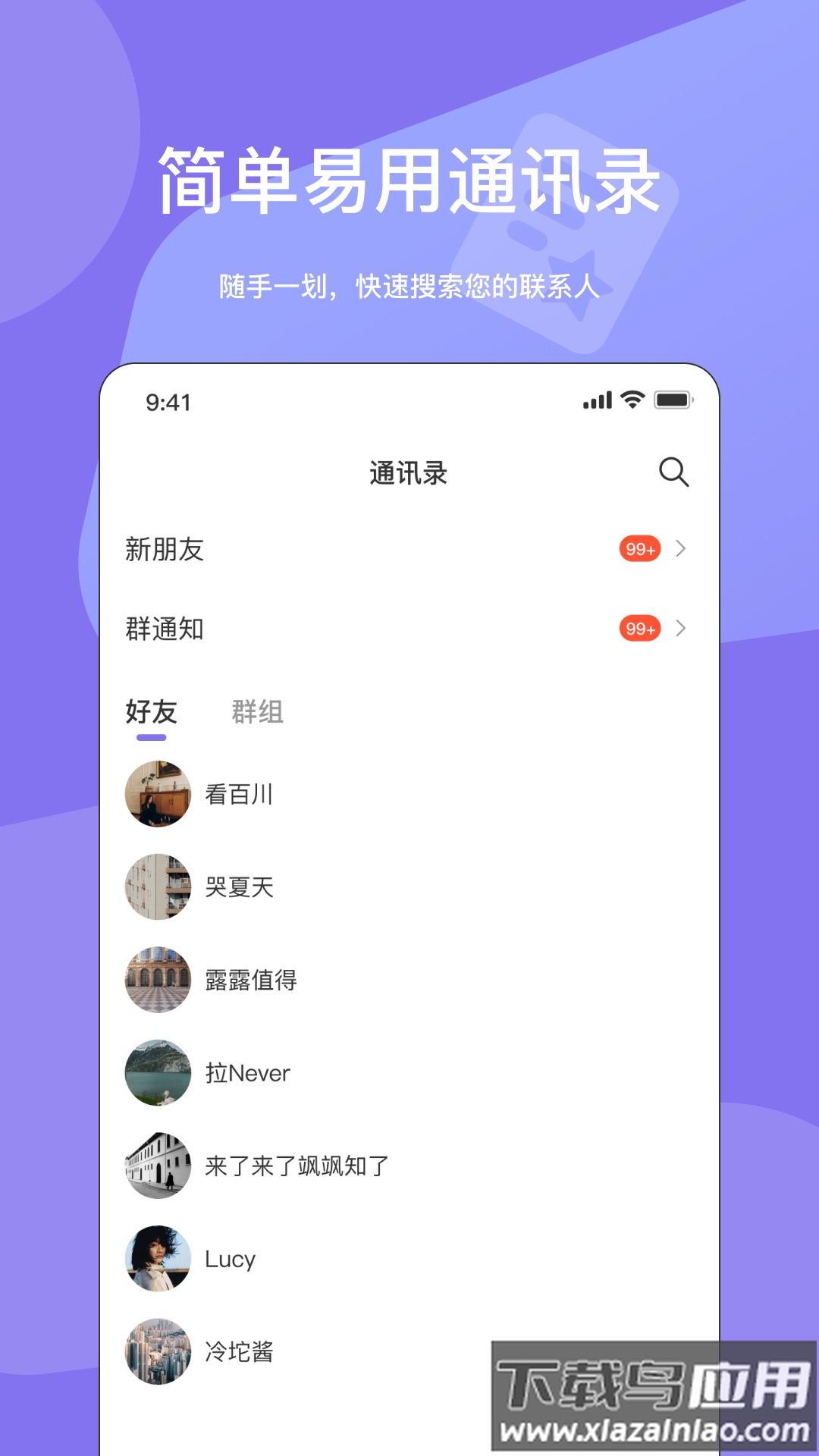Open 露露值得's avatar thumbnail

[158, 980]
